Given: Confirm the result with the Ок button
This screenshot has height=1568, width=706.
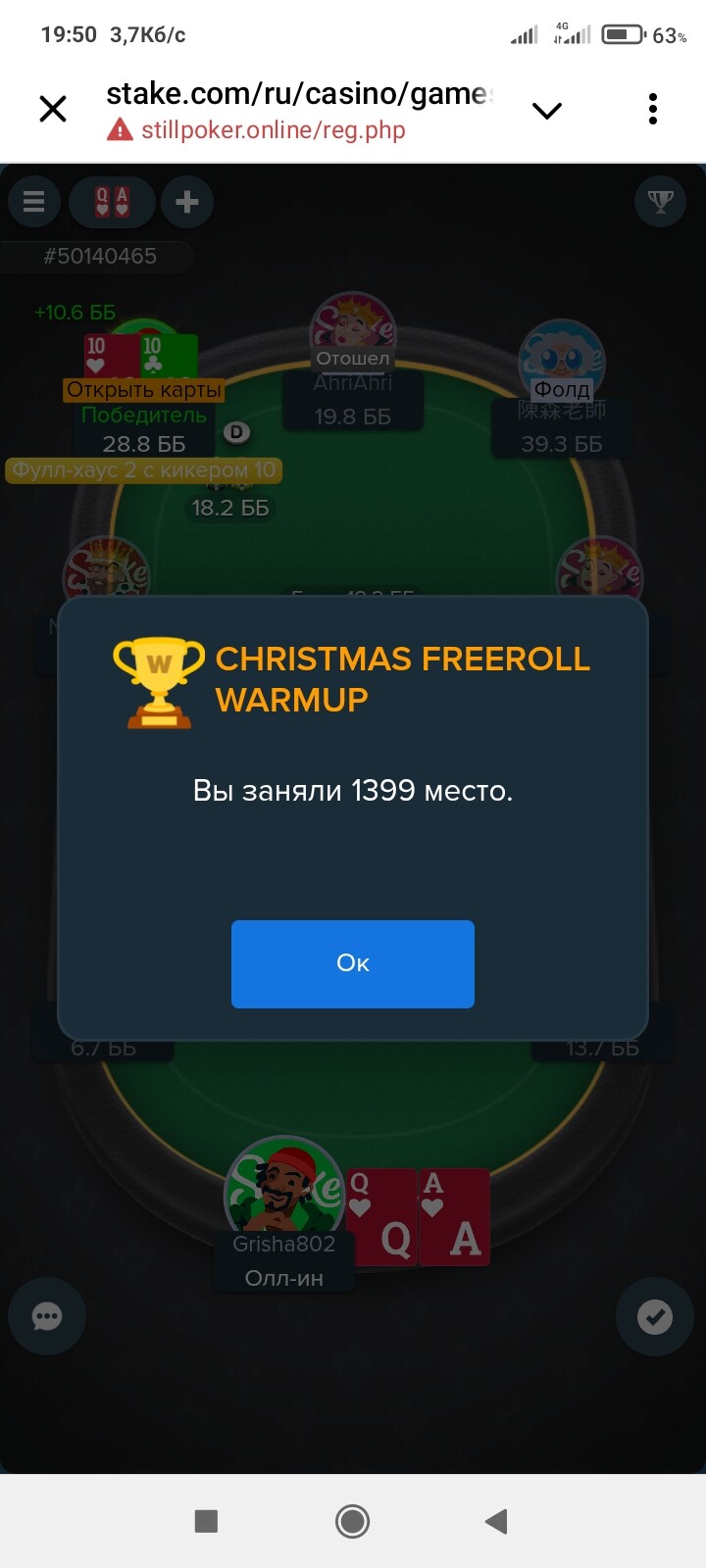Looking at the screenshot, I should click(x=353, y=963).
